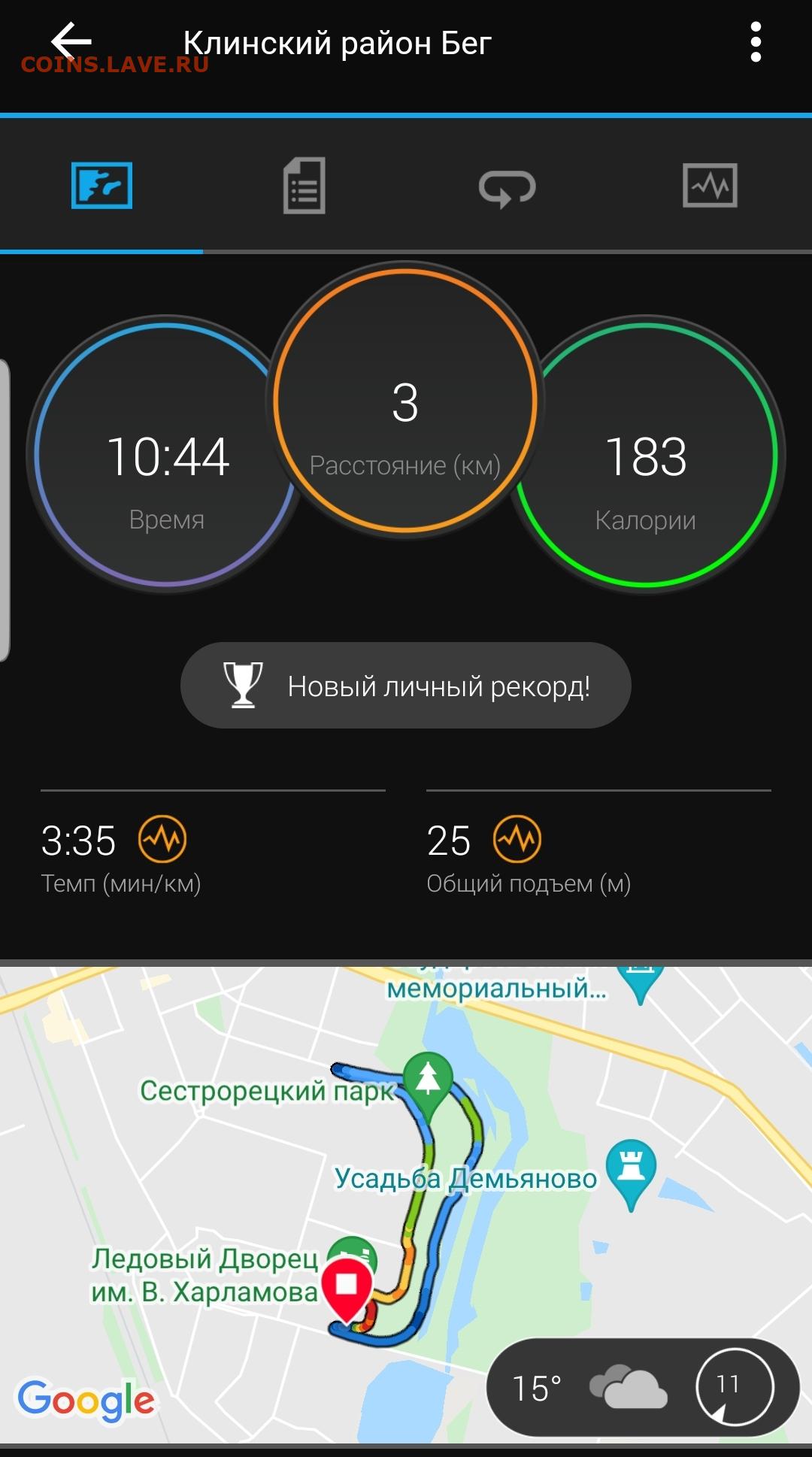Screen dimensions: 812x1457
Task: Open the three-dot overflow menu
Action: [756, 42]
